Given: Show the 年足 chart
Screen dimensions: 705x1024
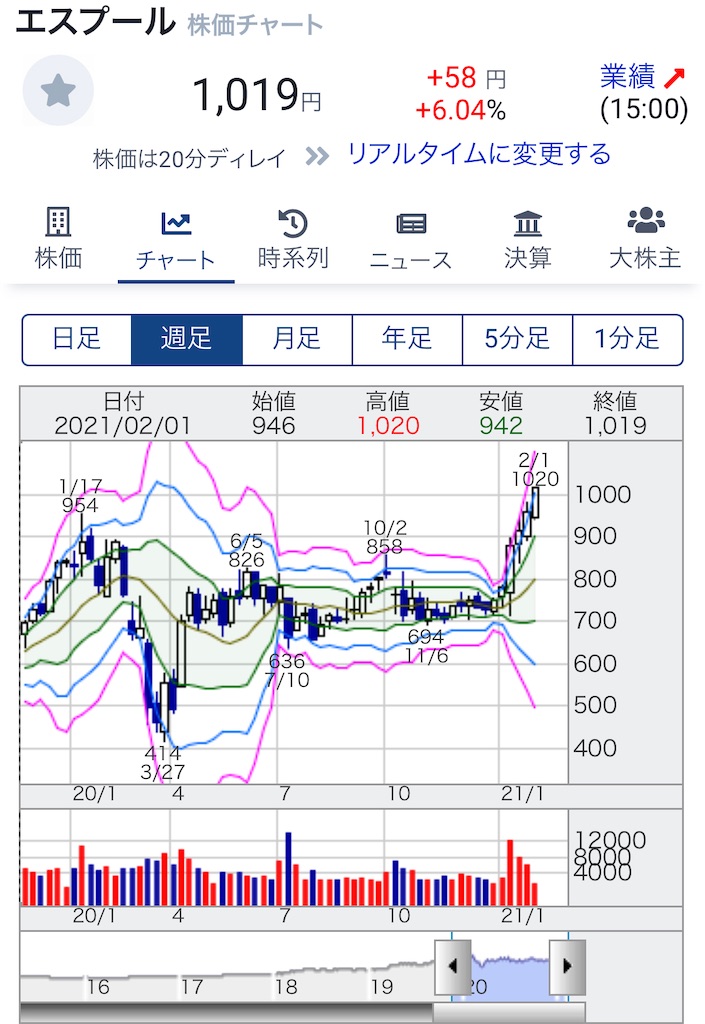Looking at the screenshot, I should 407,339.
